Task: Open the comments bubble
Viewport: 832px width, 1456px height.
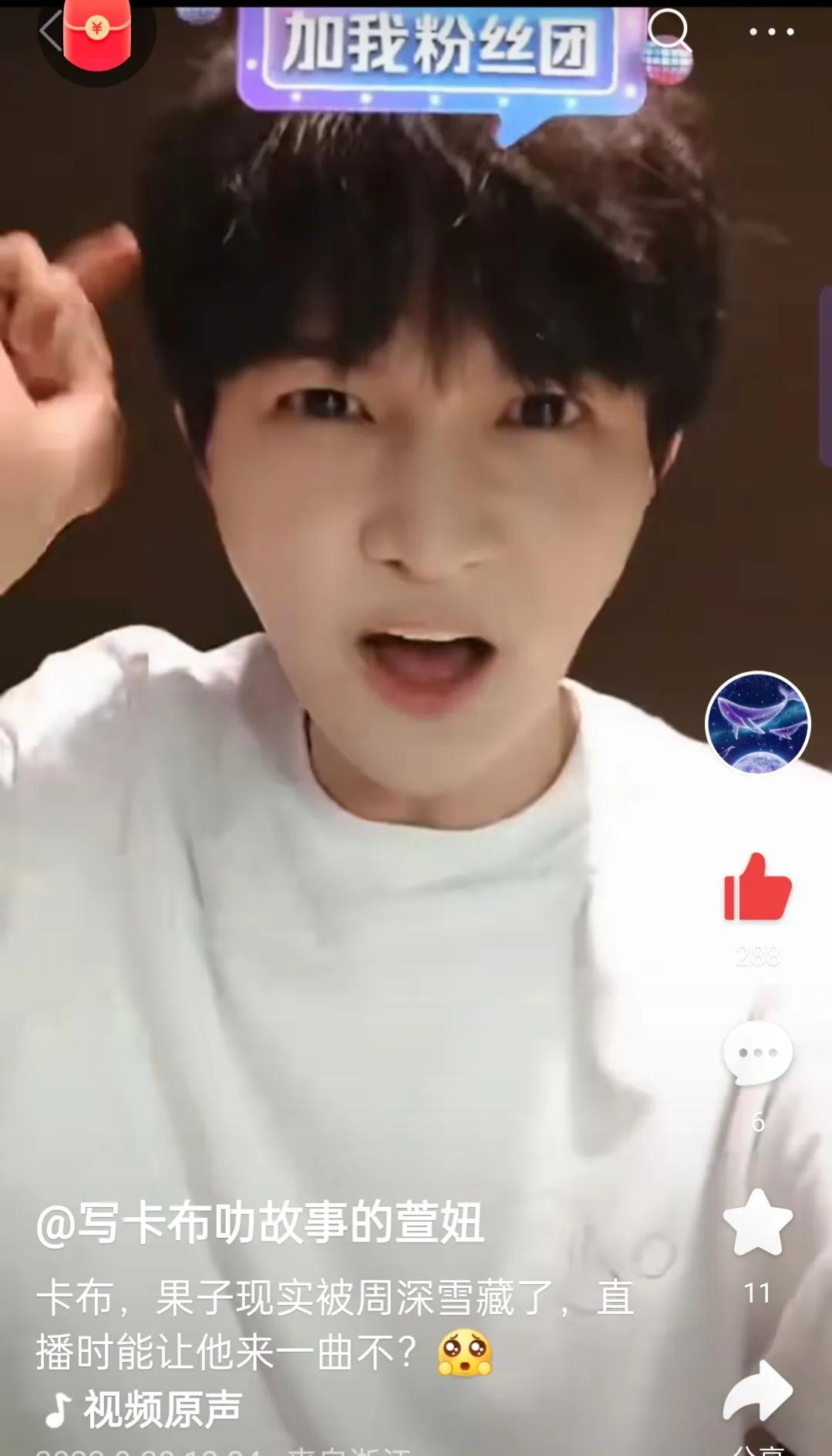Action: point(757,1053)
